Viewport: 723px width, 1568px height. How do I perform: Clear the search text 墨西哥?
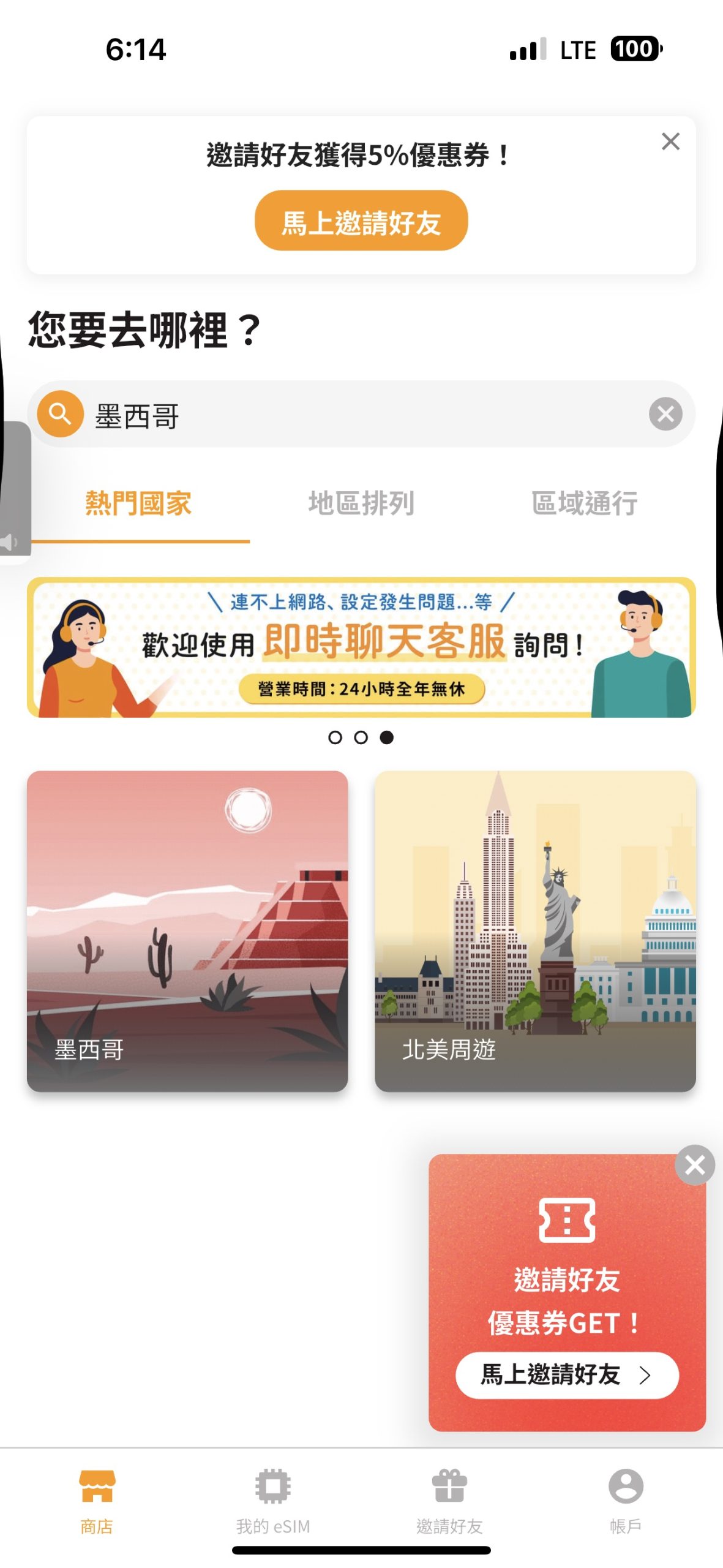665,414
